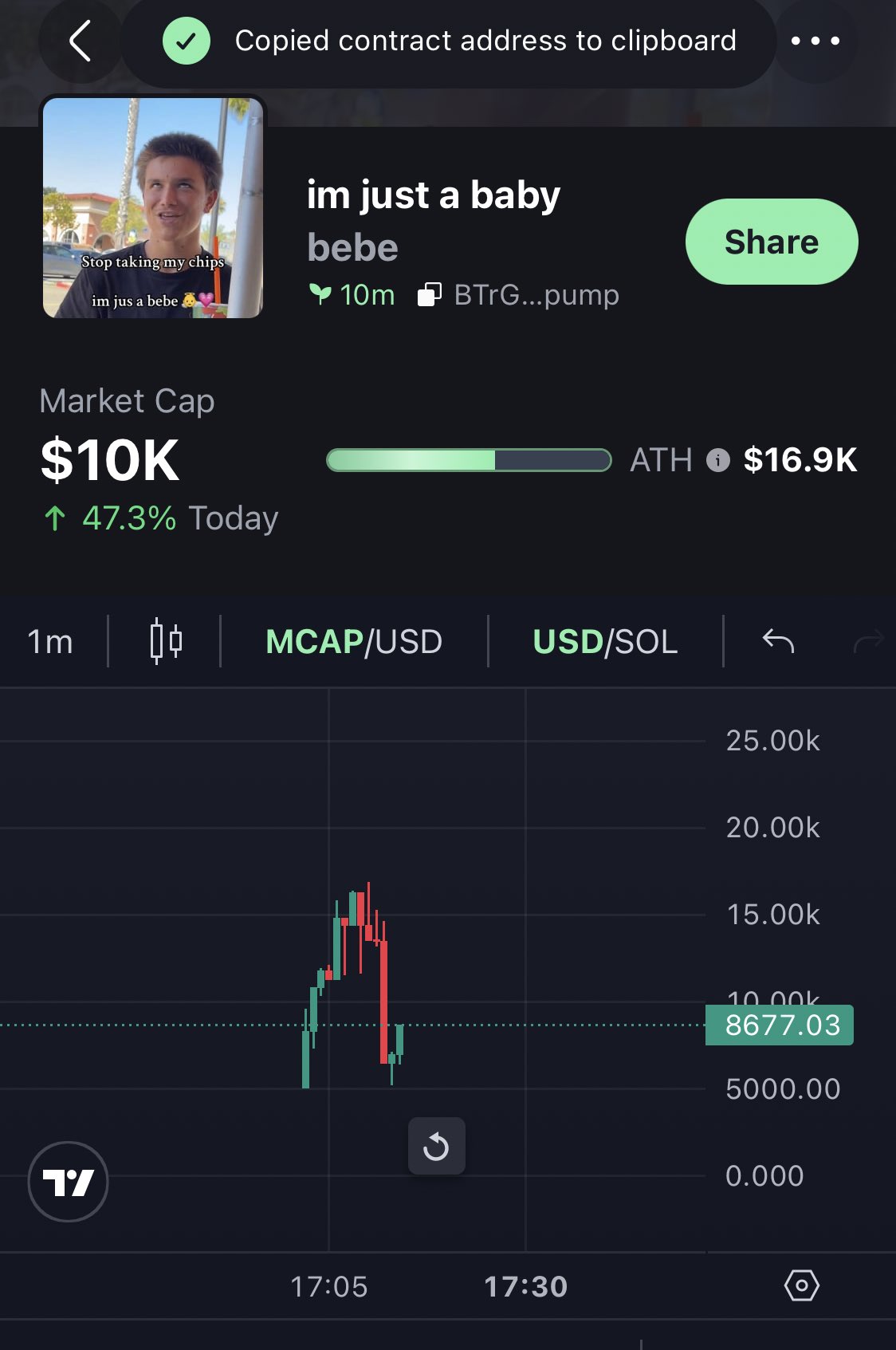
Task: Share the im just a baby token
Action: point(771,242)
